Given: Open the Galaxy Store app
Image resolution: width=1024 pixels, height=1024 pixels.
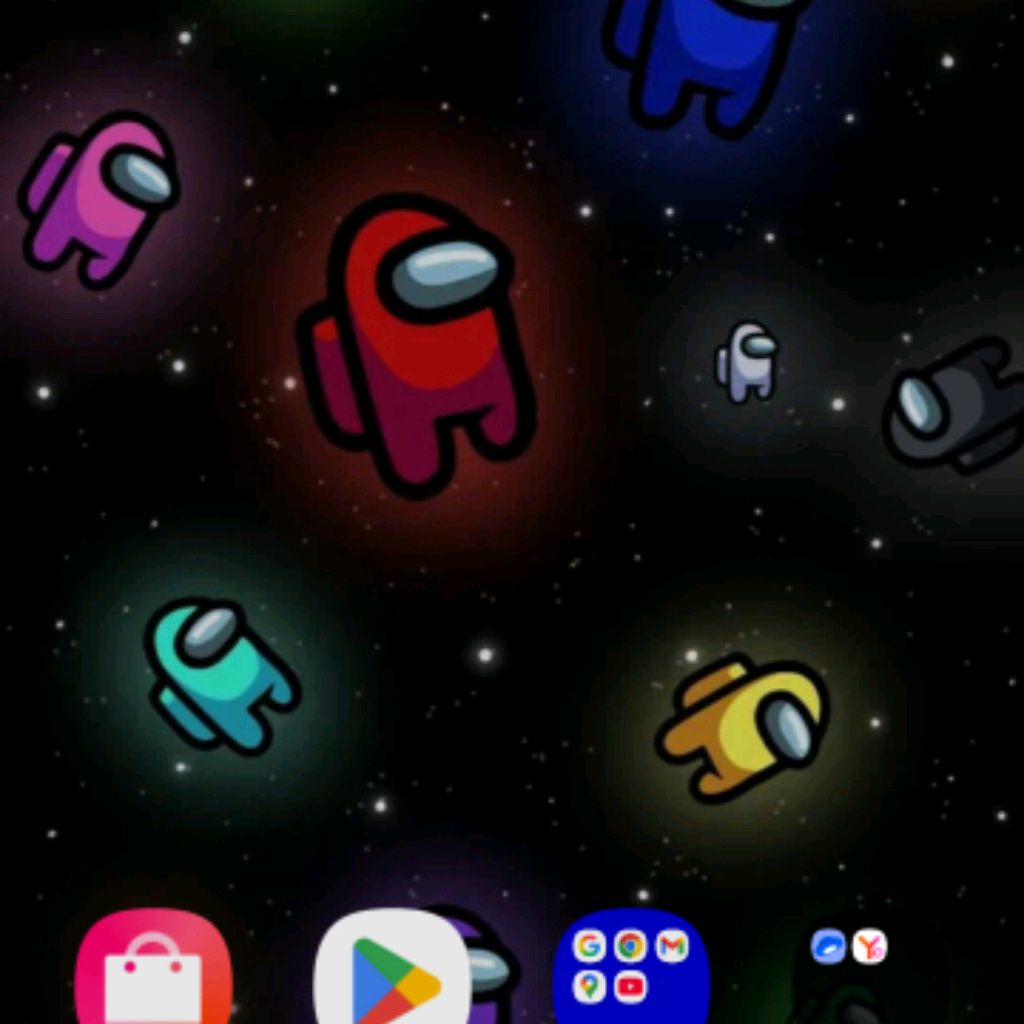Looking at the screenshot, I should 153,968.
